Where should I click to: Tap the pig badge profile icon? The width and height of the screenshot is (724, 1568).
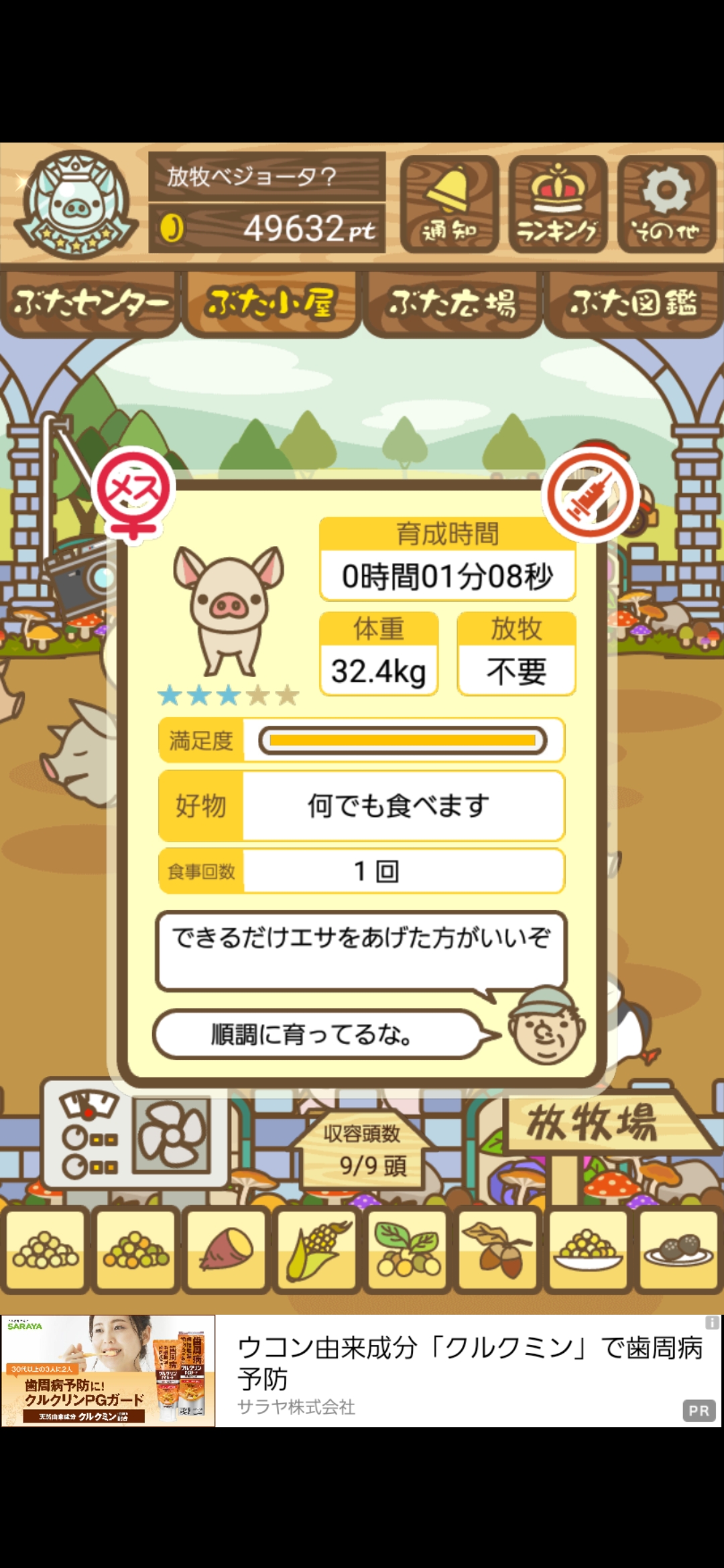pyautogui.click(x=75, y=204)
